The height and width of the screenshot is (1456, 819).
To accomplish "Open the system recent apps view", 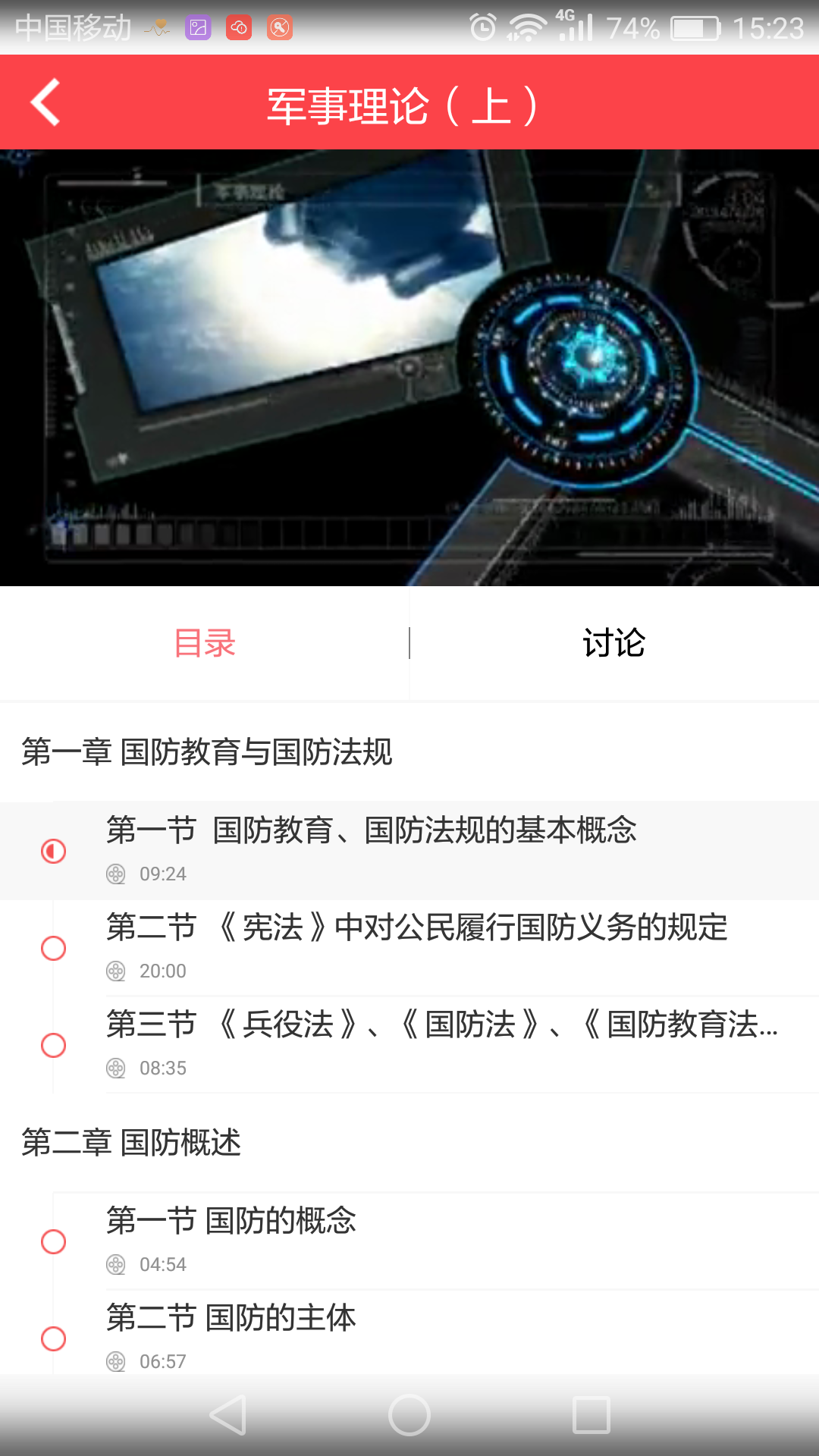I will pos(591,1415).
